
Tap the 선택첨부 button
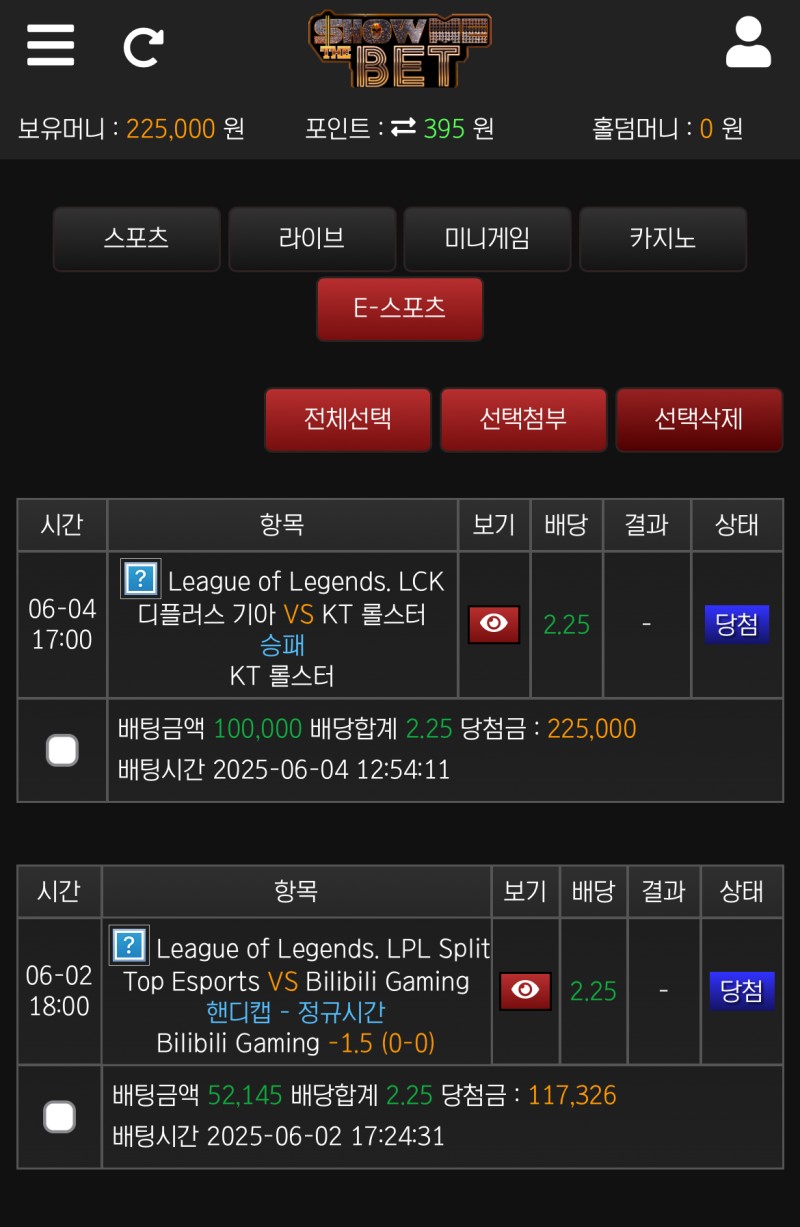click(523, 420)
